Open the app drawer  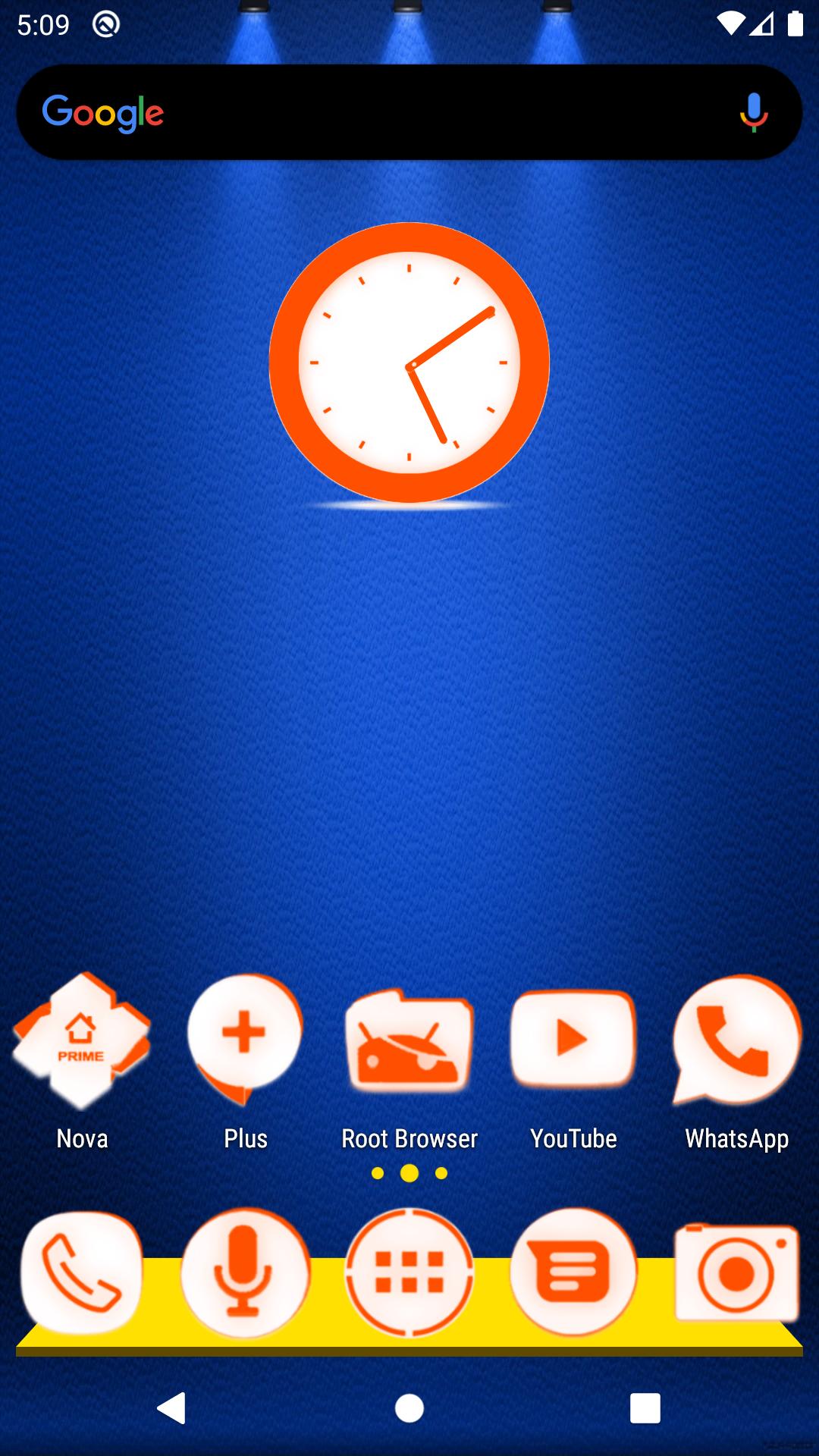tap(409, 1272)
